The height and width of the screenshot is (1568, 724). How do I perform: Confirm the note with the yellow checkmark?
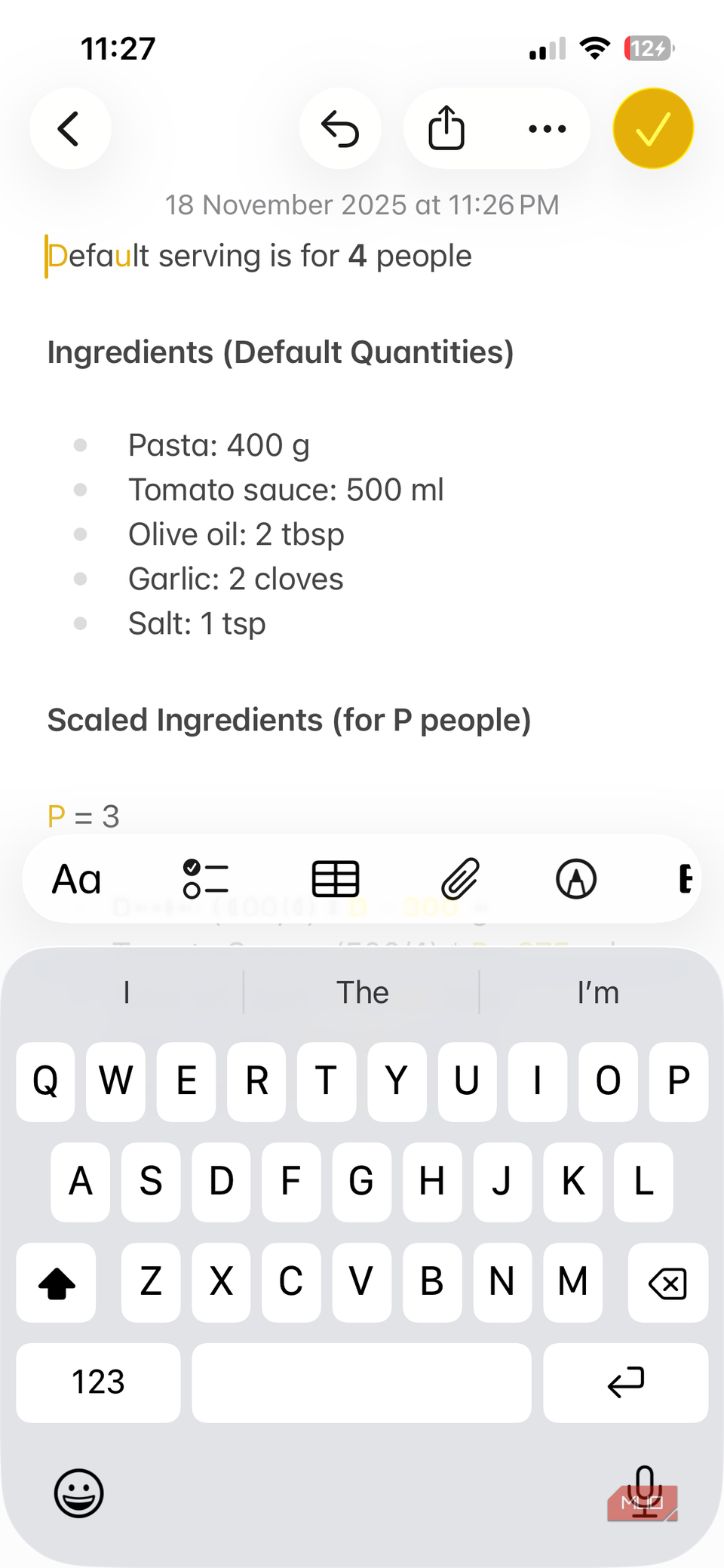pos(652,128)
